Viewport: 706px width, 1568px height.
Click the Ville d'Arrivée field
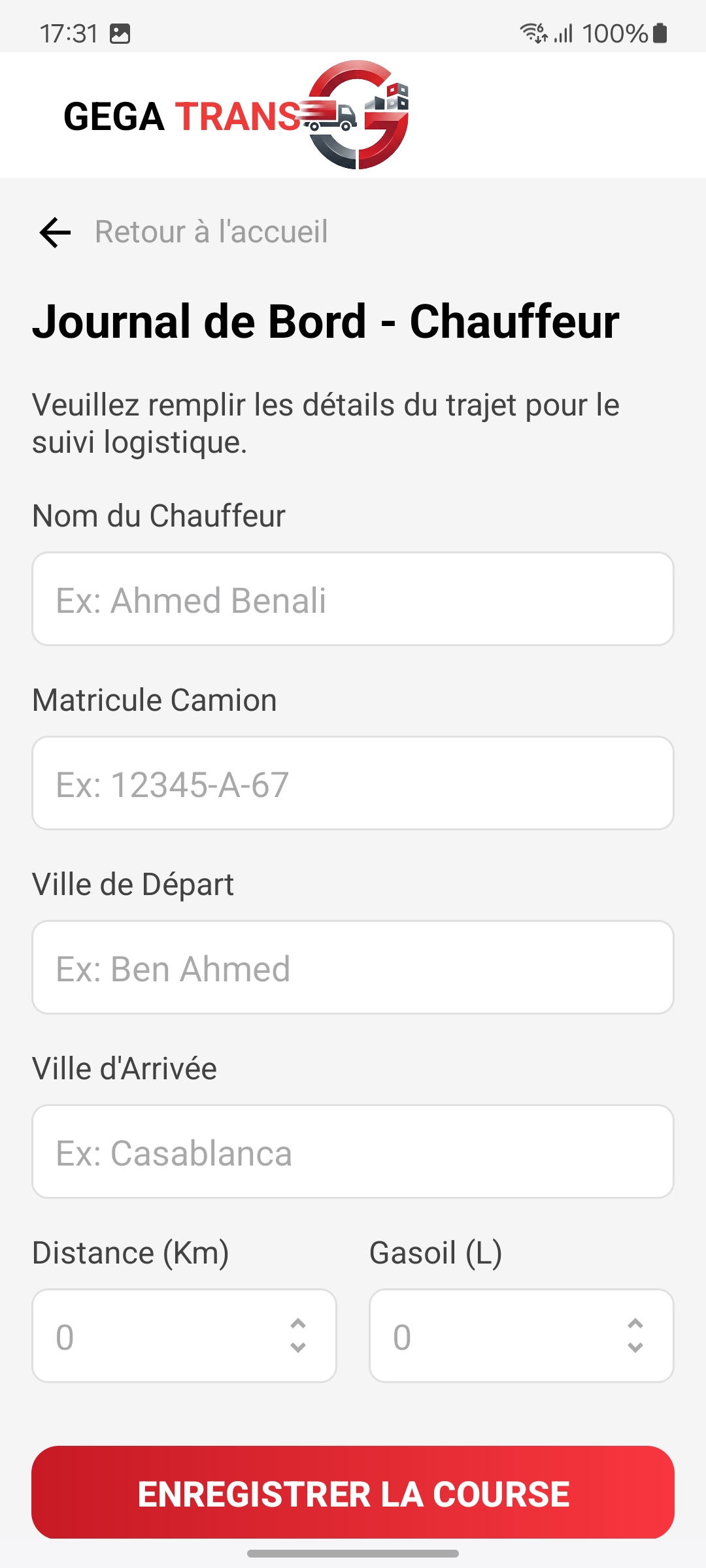click(x=353, y=1151)
